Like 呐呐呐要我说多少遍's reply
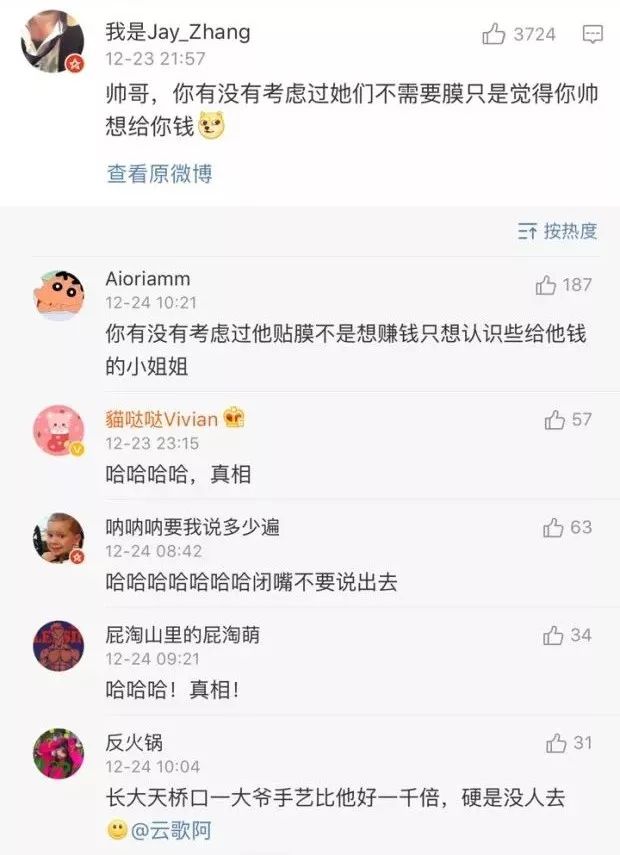The image size is (620, 855). click(x=553, y=527)
